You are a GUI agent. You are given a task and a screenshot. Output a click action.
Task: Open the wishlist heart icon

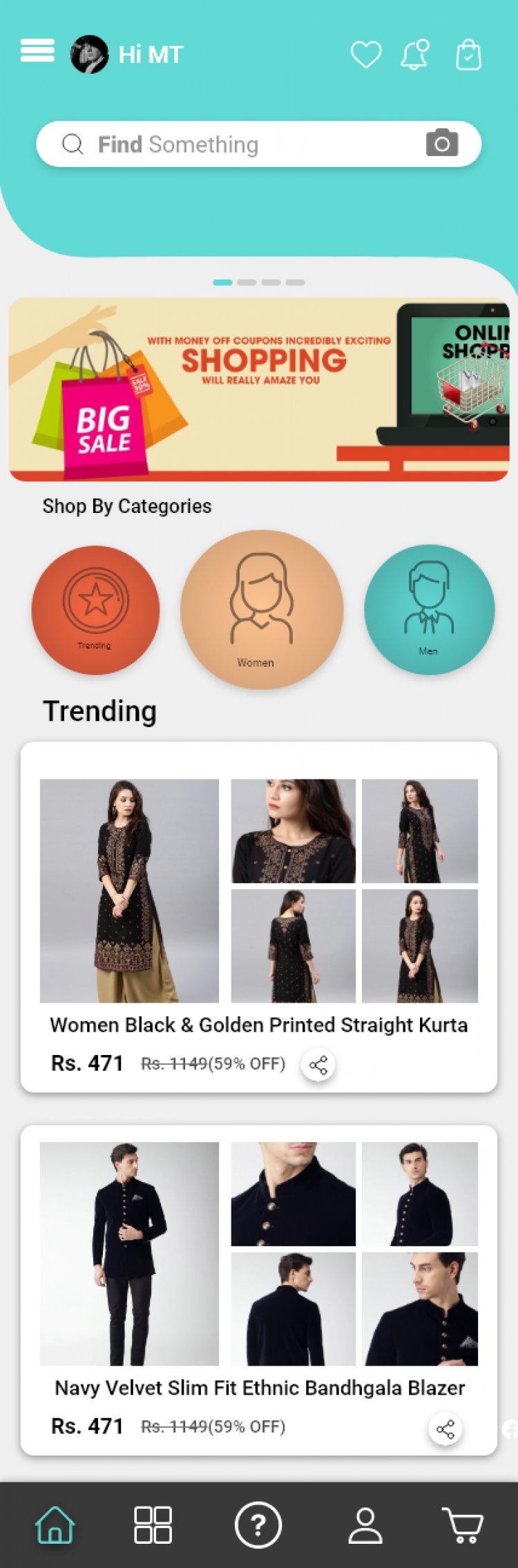pos(365,55)
